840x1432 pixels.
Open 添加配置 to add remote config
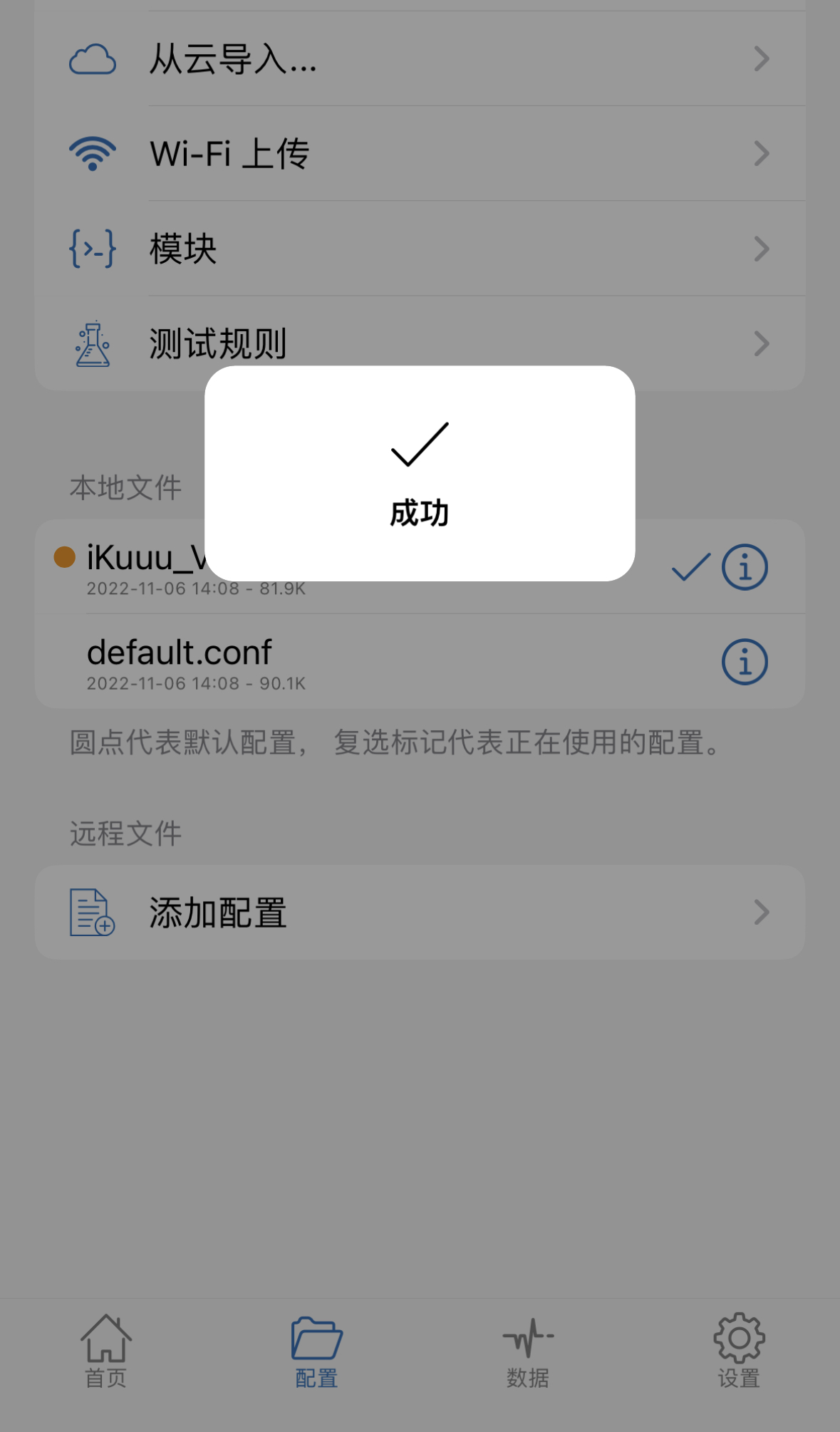(420, 913)
